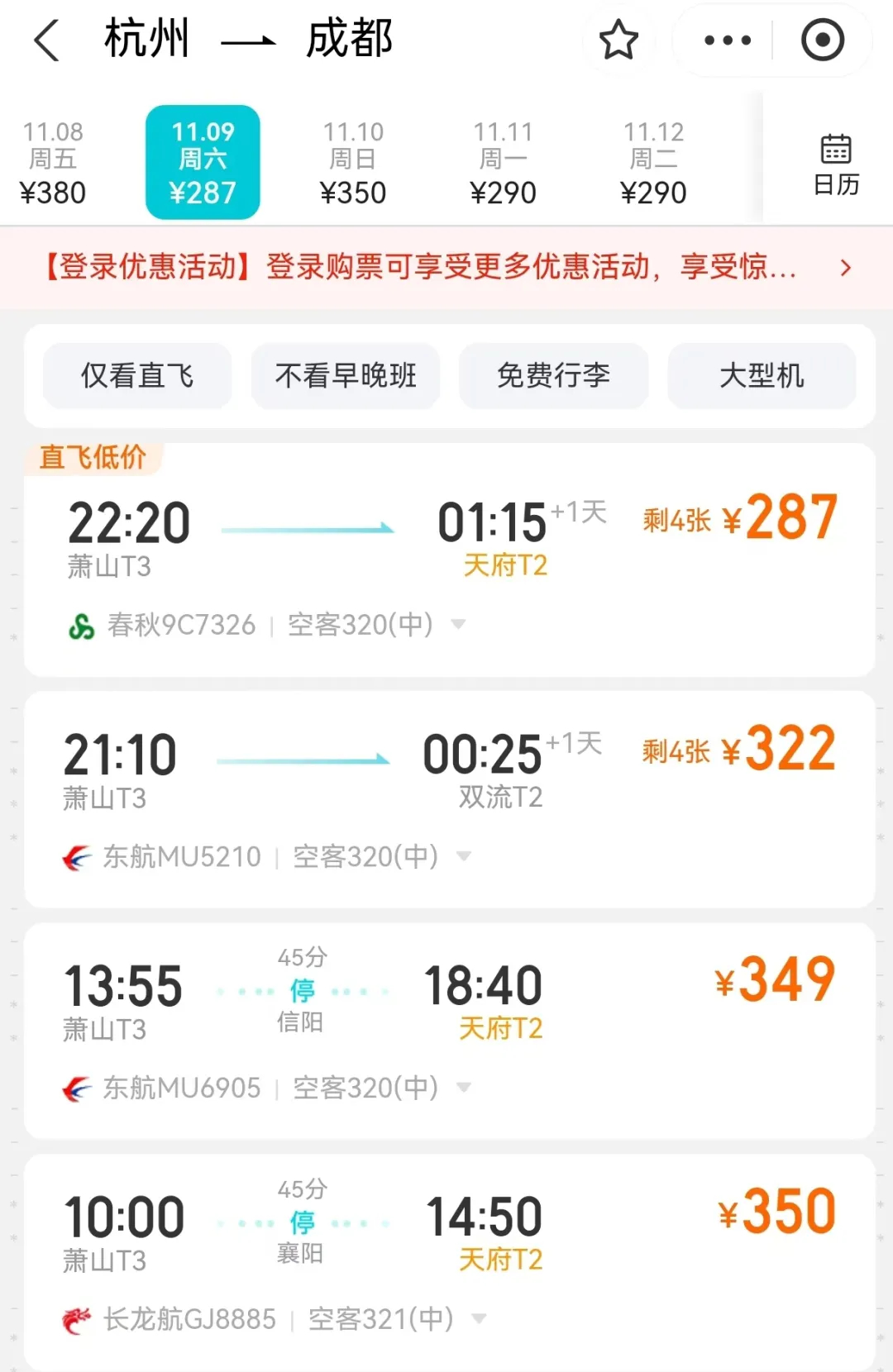Select the 21:10 东航MU5210 flight at ¥322
This screenshot has width=893, height=1372.
446,777
